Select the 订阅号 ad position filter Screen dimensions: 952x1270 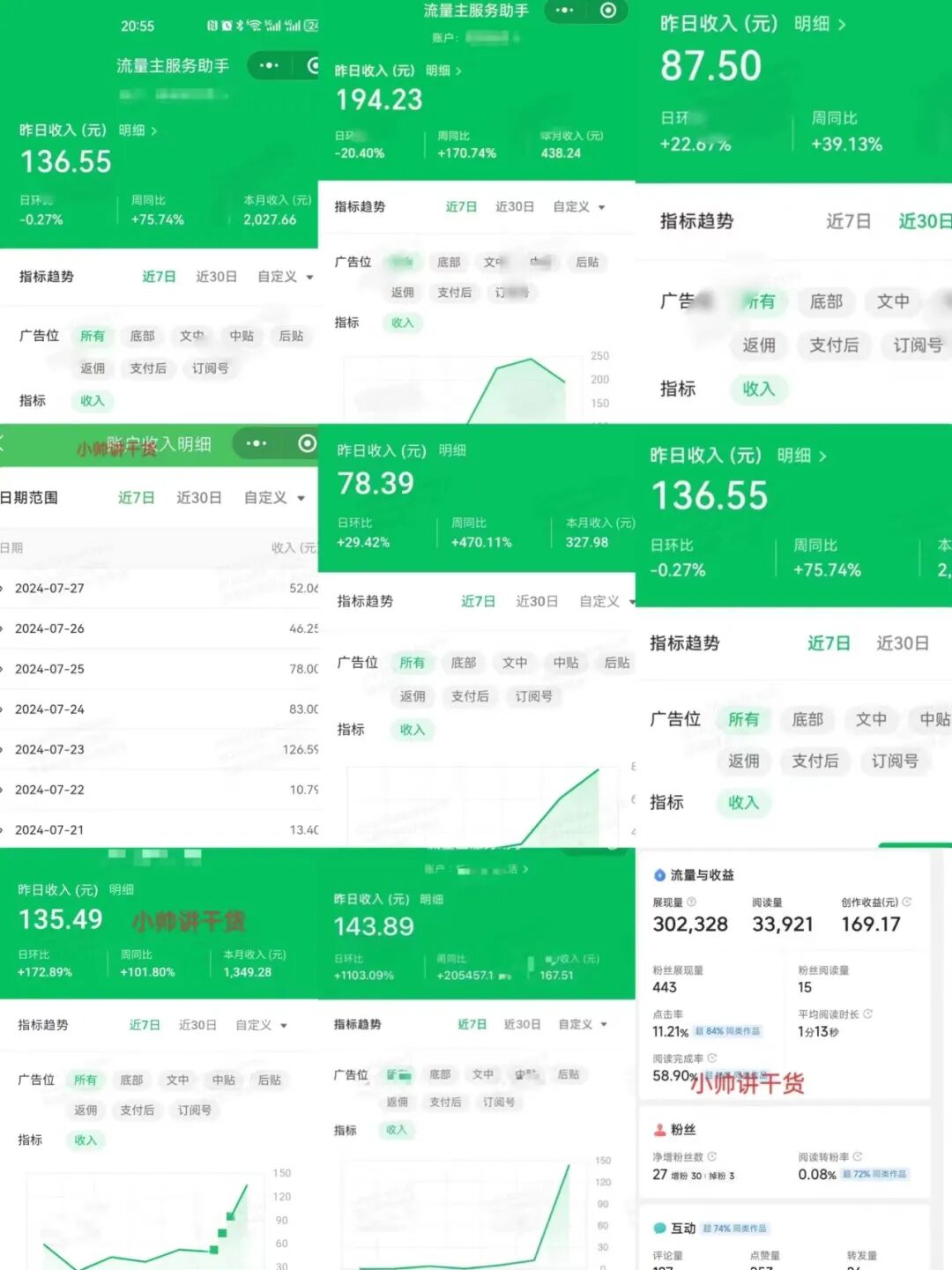[x=211, y=368]
